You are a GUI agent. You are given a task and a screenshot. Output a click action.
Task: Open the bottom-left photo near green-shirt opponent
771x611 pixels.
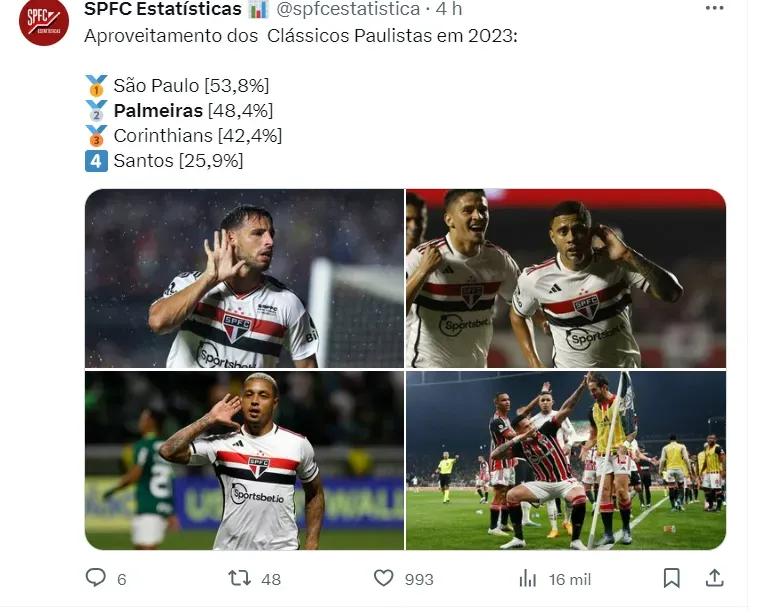(244, 460)
